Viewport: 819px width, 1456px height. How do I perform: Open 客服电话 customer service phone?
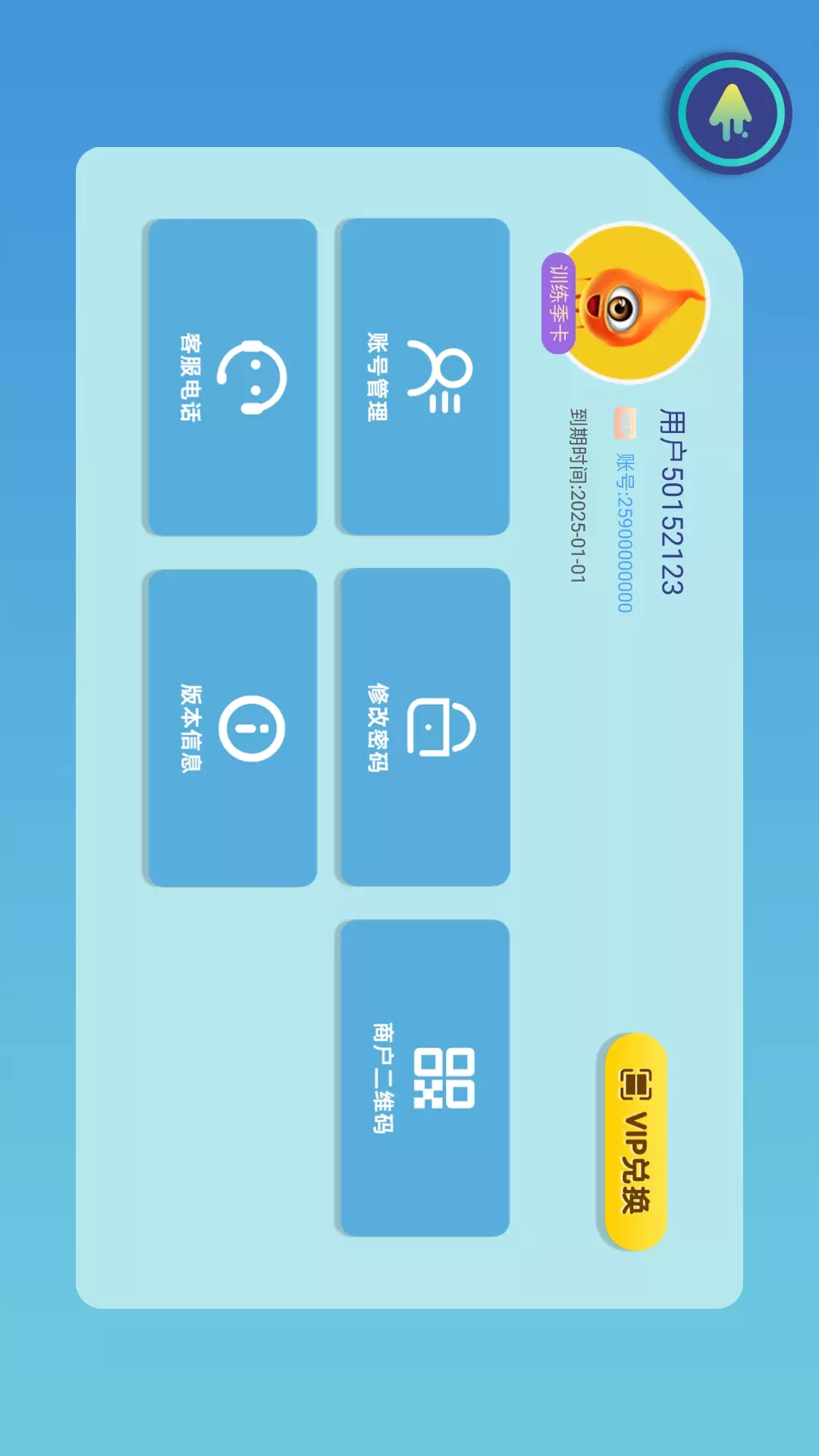click(232, 377)
